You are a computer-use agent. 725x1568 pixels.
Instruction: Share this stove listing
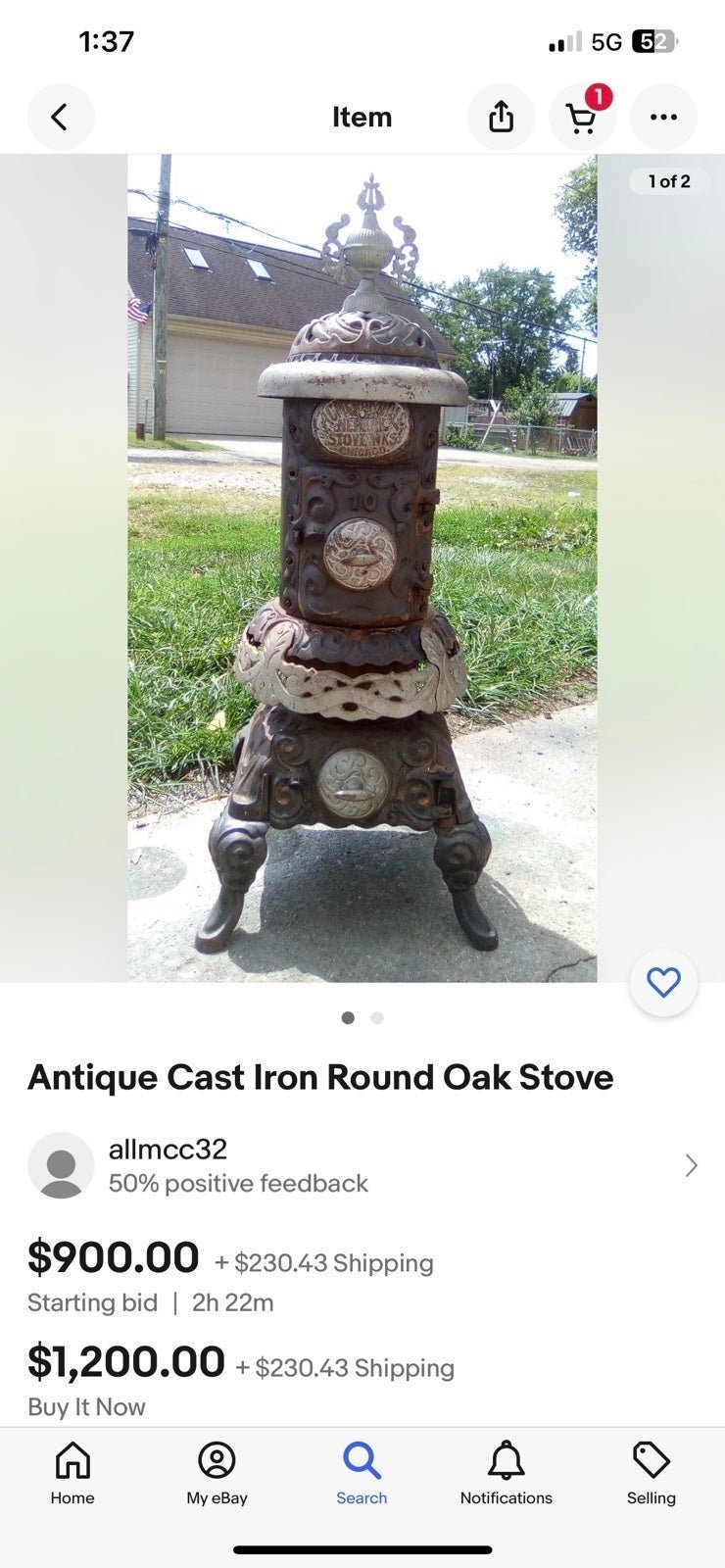(x=501, y=118)
